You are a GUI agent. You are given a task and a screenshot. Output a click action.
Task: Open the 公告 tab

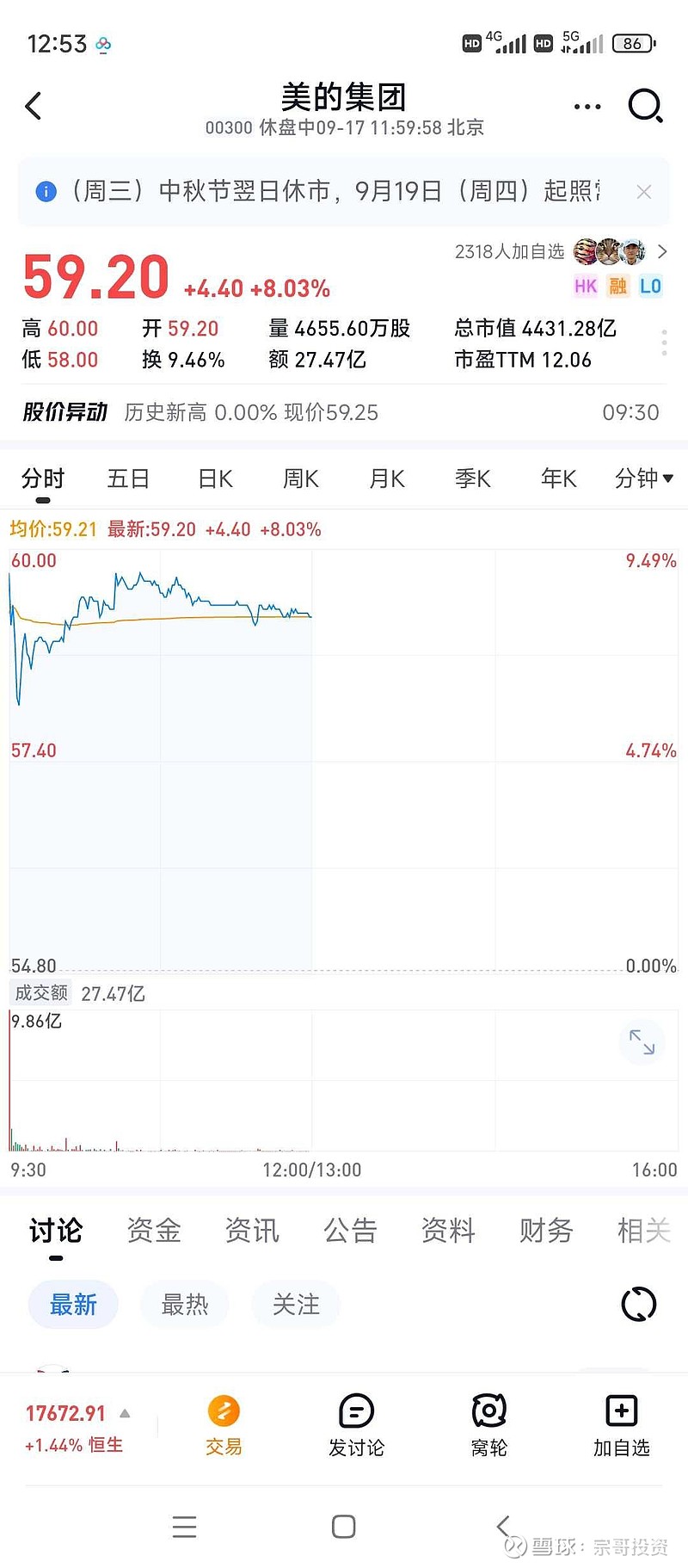(x=350, y=1231)
